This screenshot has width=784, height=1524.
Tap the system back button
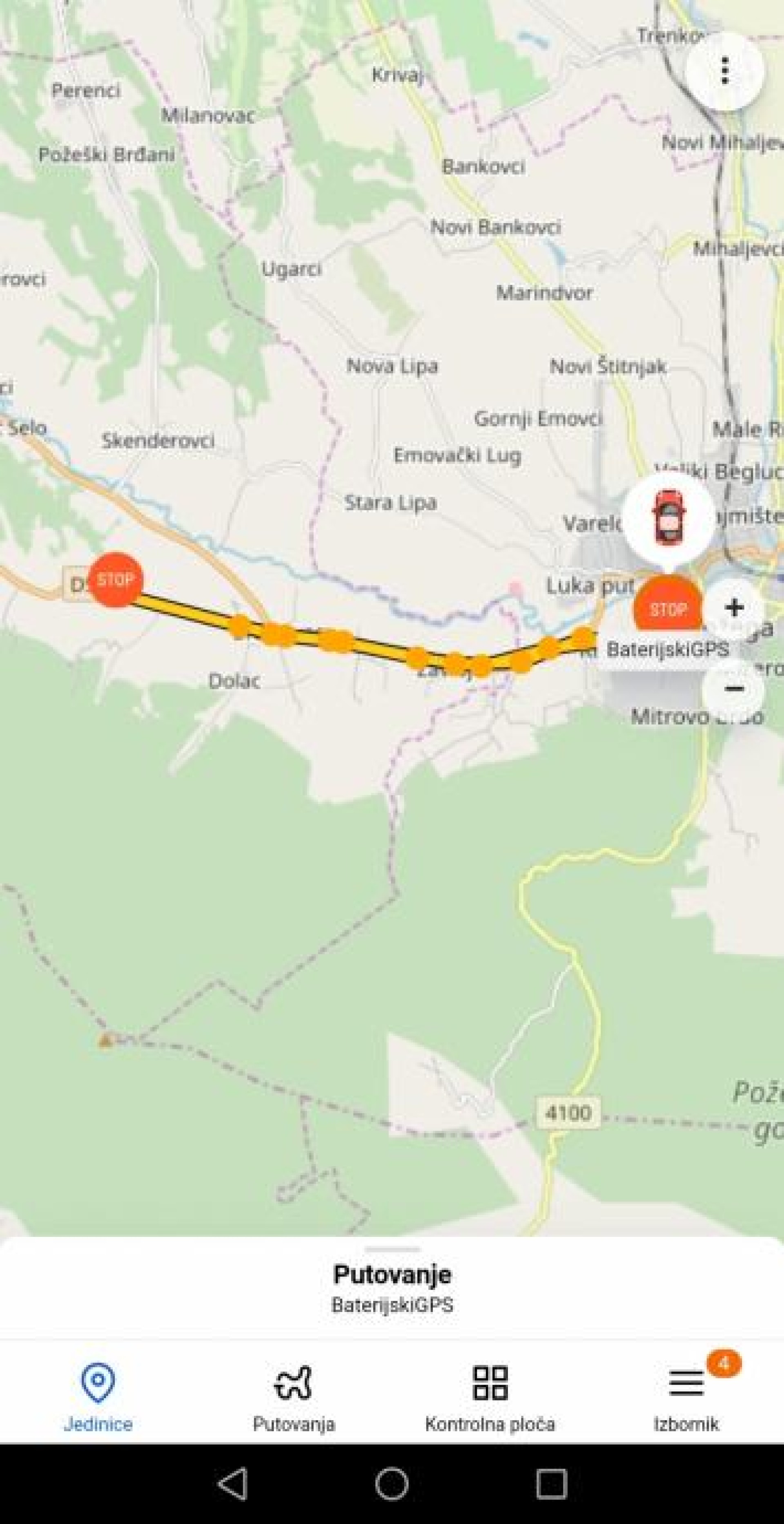click(233, 1484)
